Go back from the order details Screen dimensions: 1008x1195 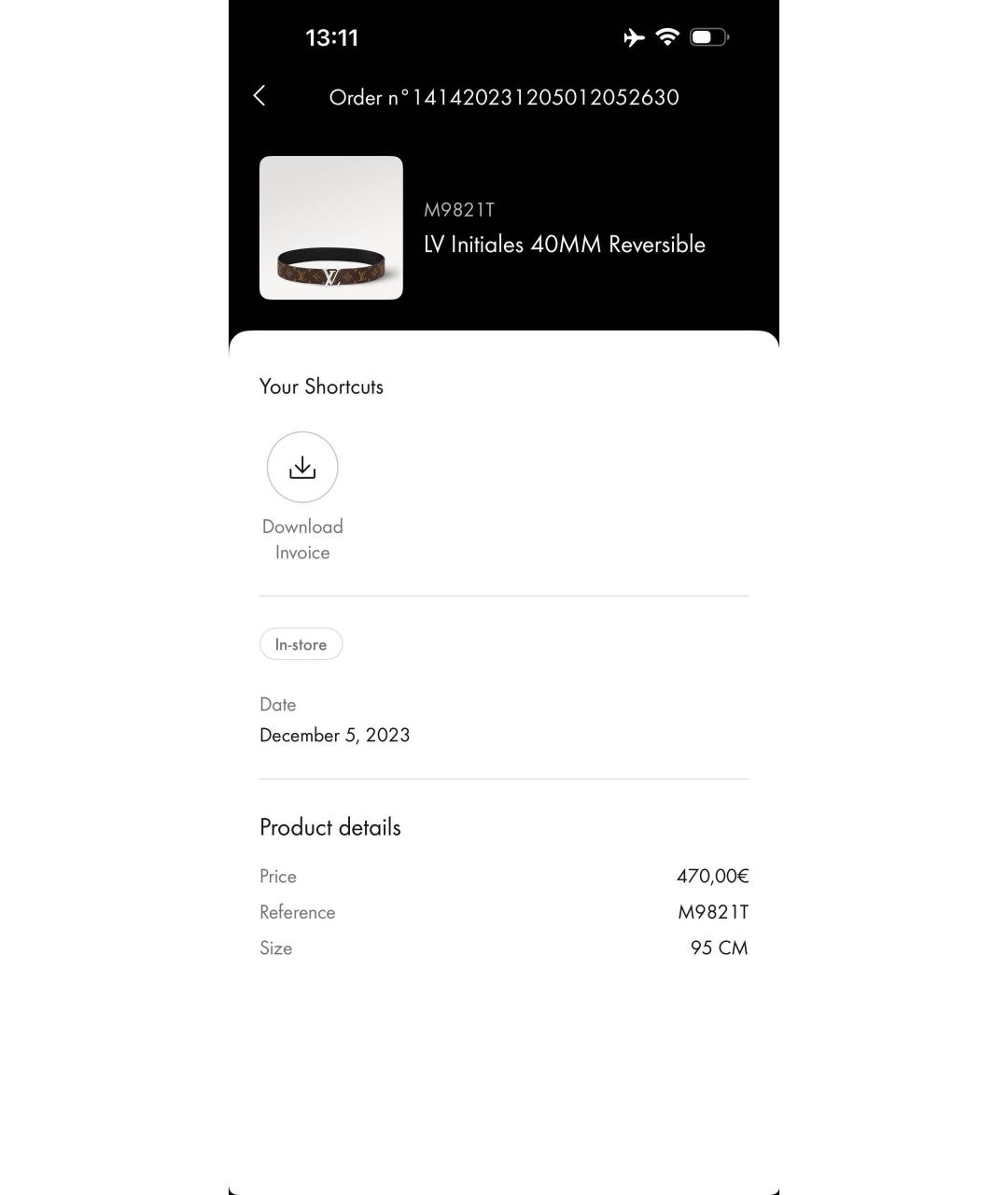pyautogui.click(x=259, y=95)
